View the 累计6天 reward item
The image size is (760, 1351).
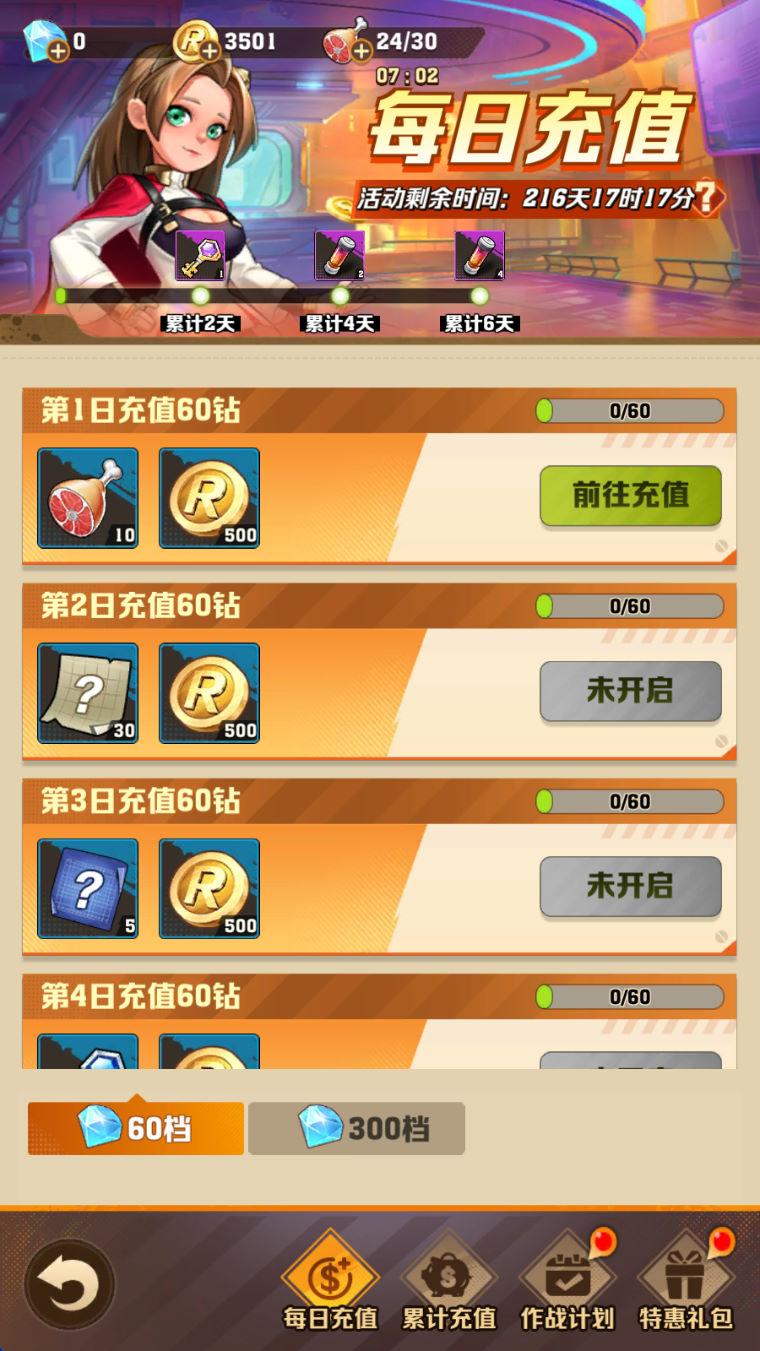click(479, 256)
